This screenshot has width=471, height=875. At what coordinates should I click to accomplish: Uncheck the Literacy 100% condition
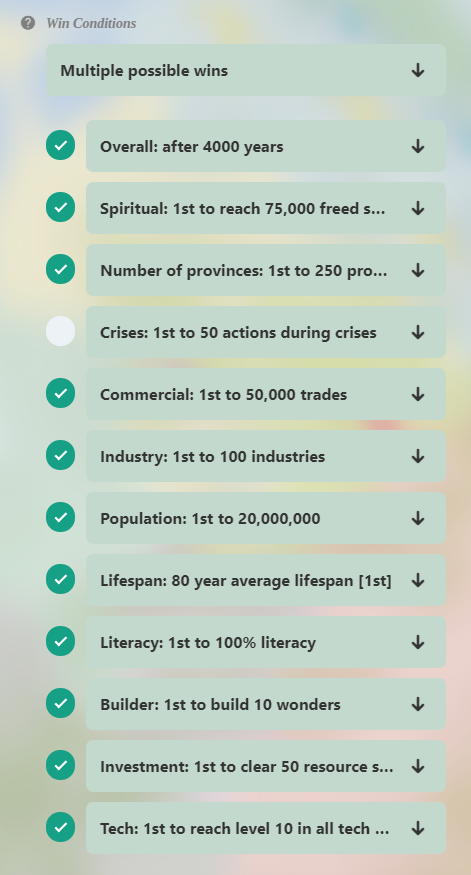click(60, 641)
